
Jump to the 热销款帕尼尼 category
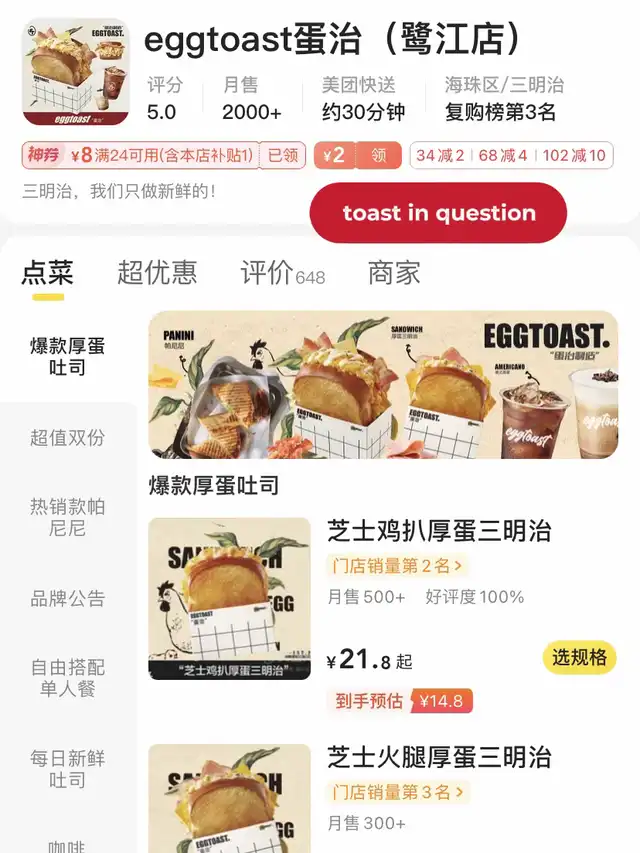click(67, 517)
